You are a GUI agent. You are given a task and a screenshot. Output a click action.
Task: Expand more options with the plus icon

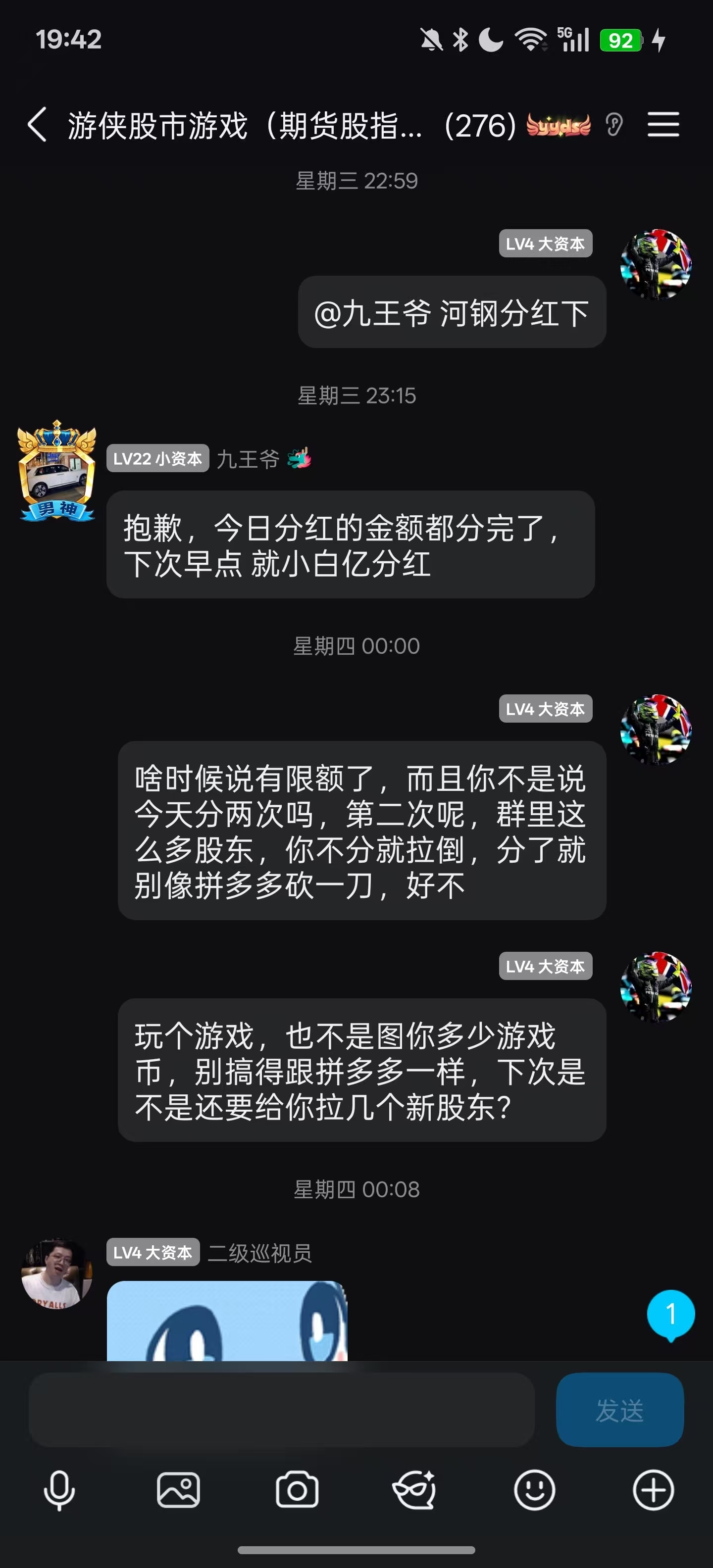point(653,1491)
